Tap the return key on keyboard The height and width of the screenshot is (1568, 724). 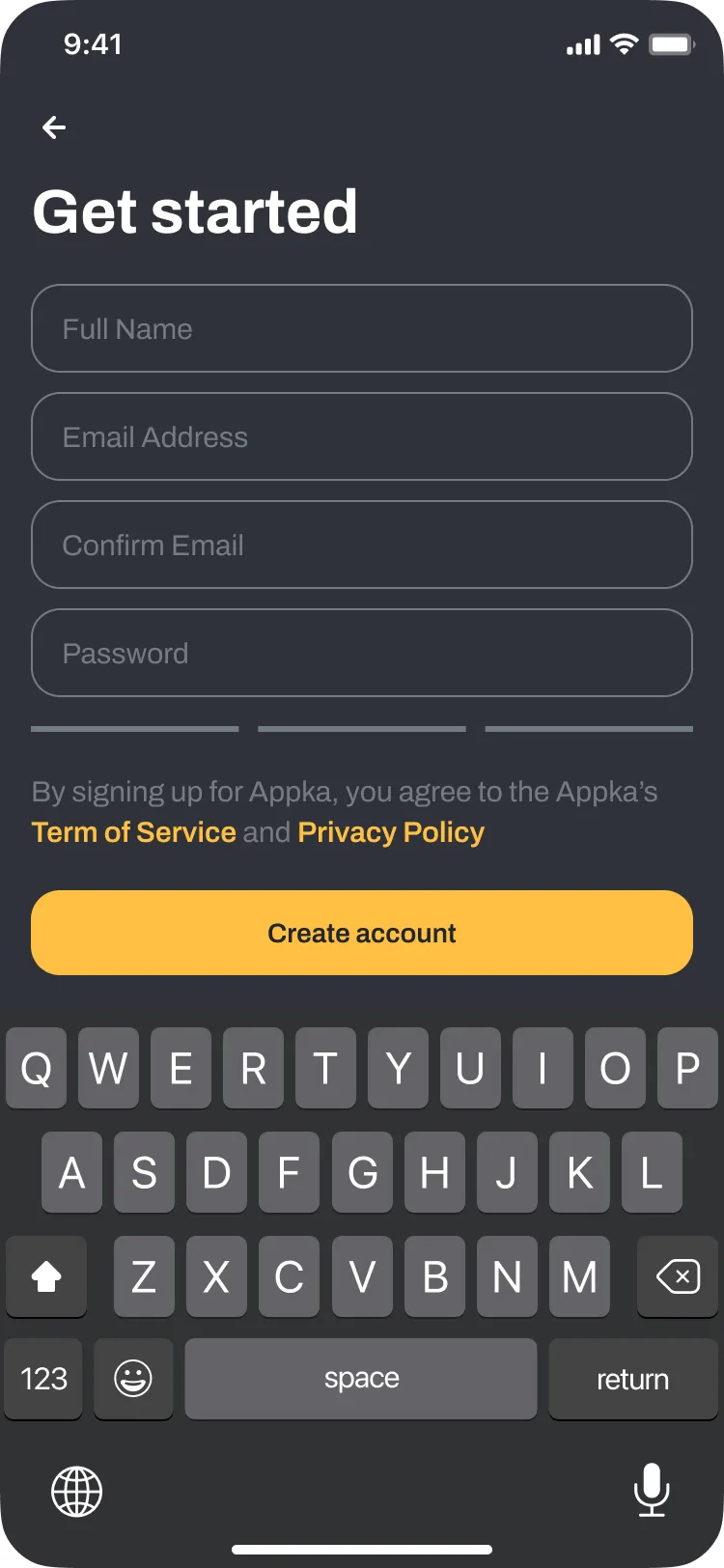[632, 1379]
